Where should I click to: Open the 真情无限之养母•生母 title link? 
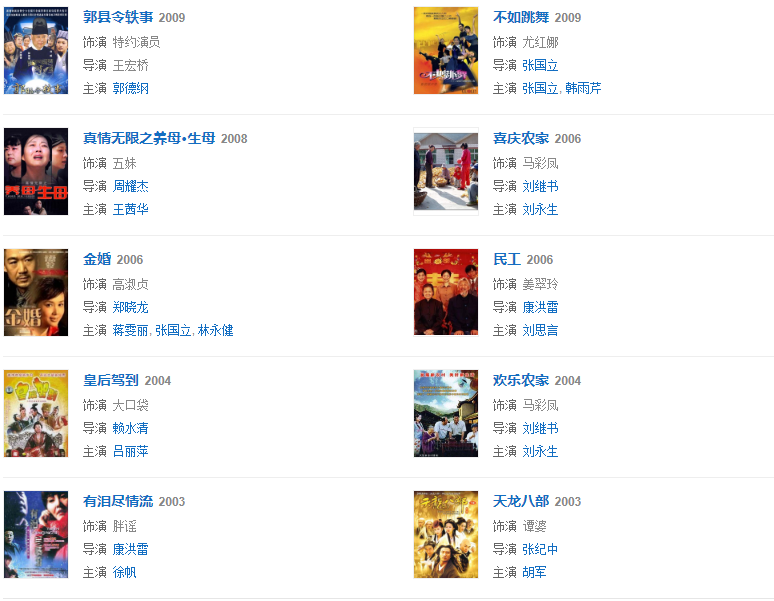click(x=149, y=138)
